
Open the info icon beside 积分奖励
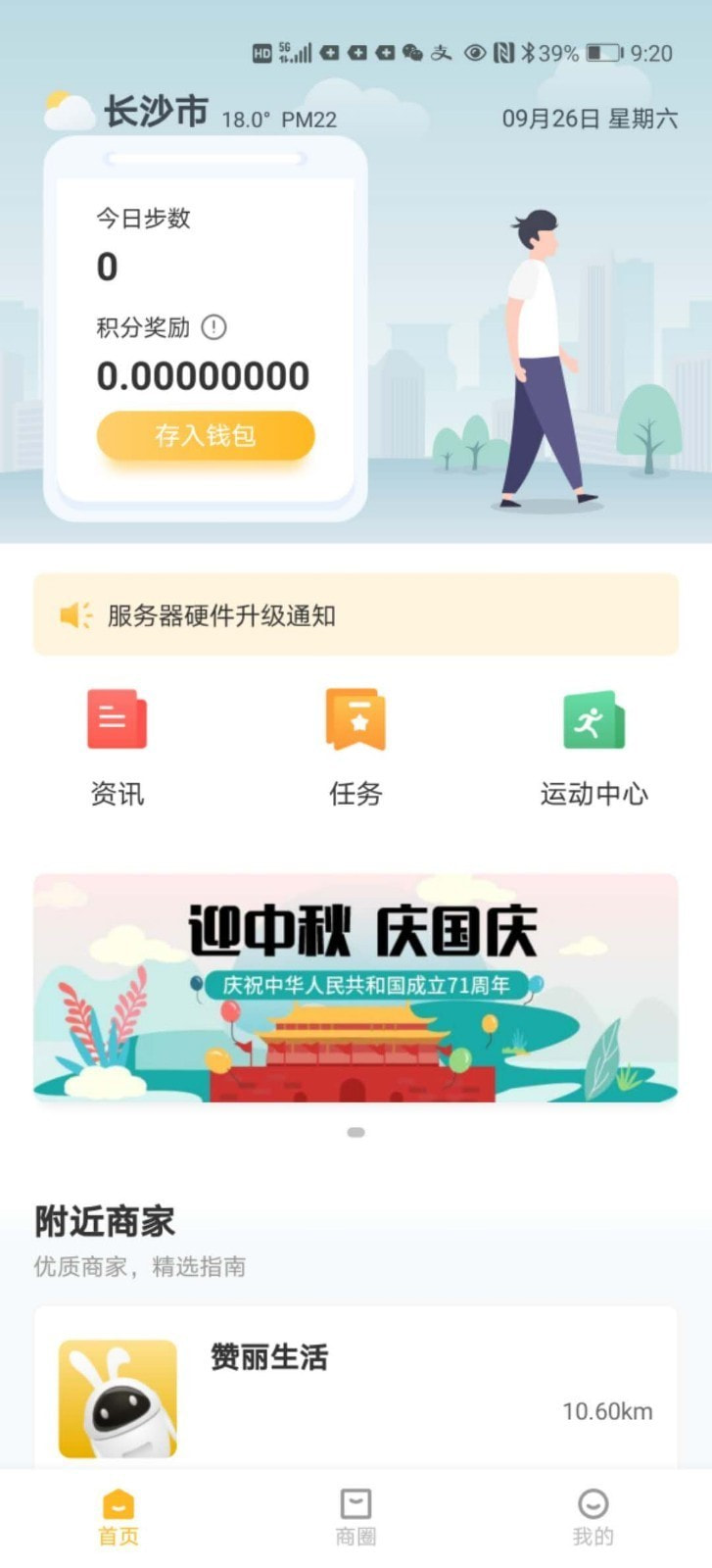pyautogui.click(x=214, y=327)
